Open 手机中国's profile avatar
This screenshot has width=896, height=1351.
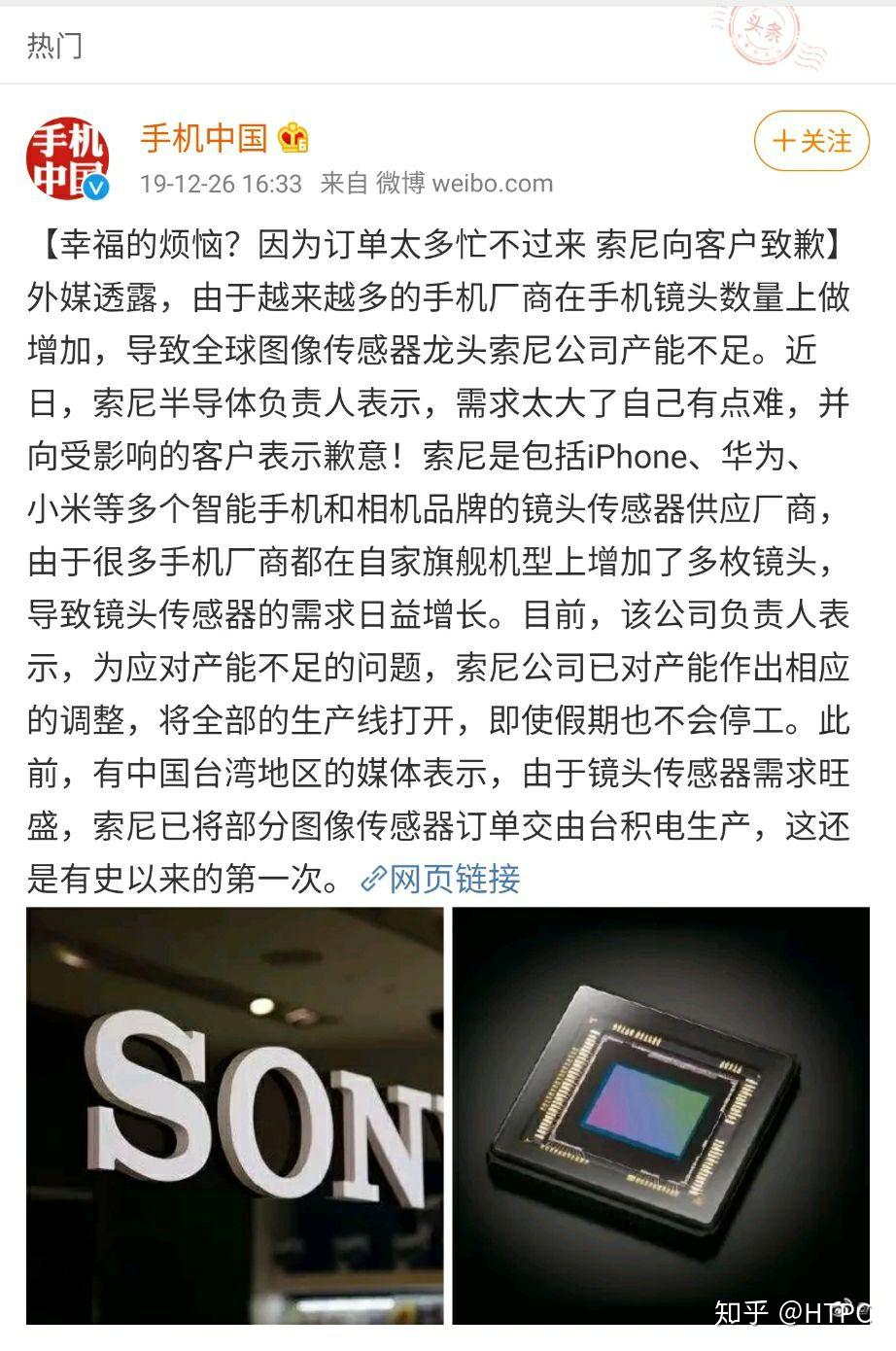(x=67, y=159)
